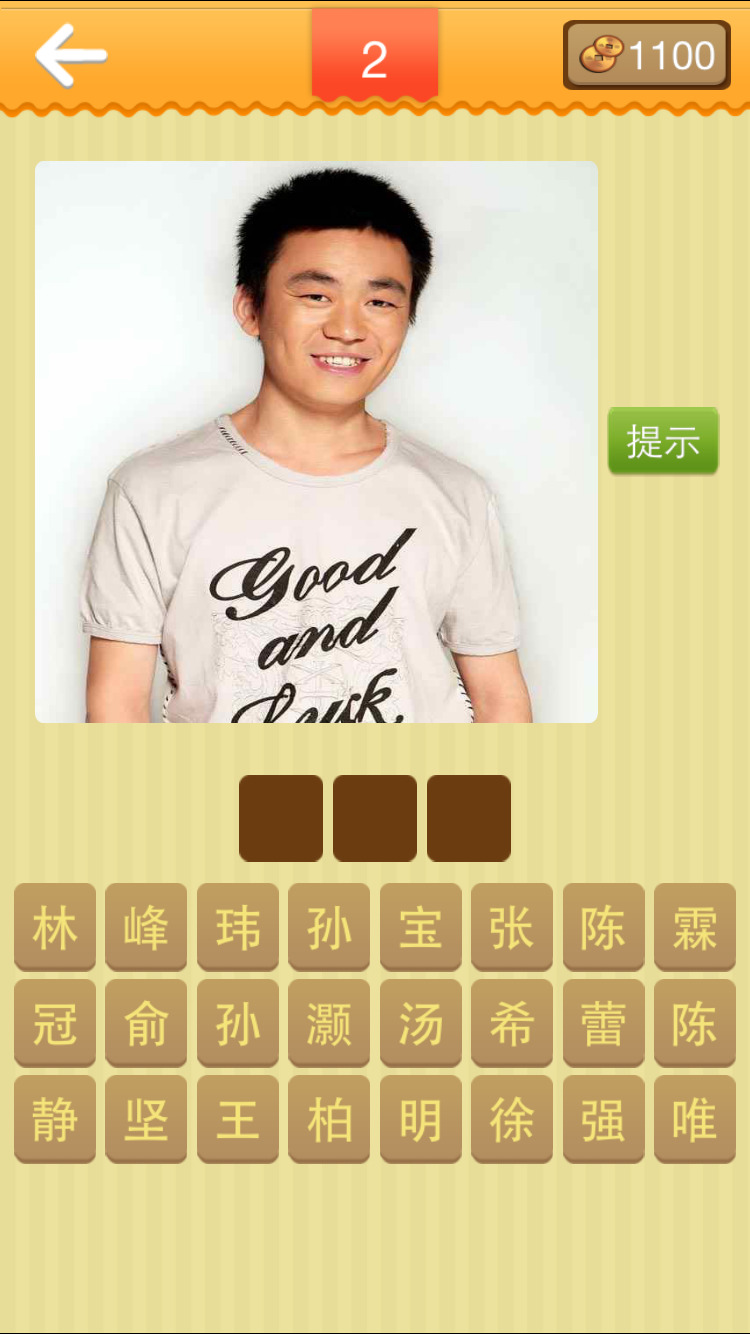
Task: Tap the green 提示 hint button
Action: click(x=663, y=440)
